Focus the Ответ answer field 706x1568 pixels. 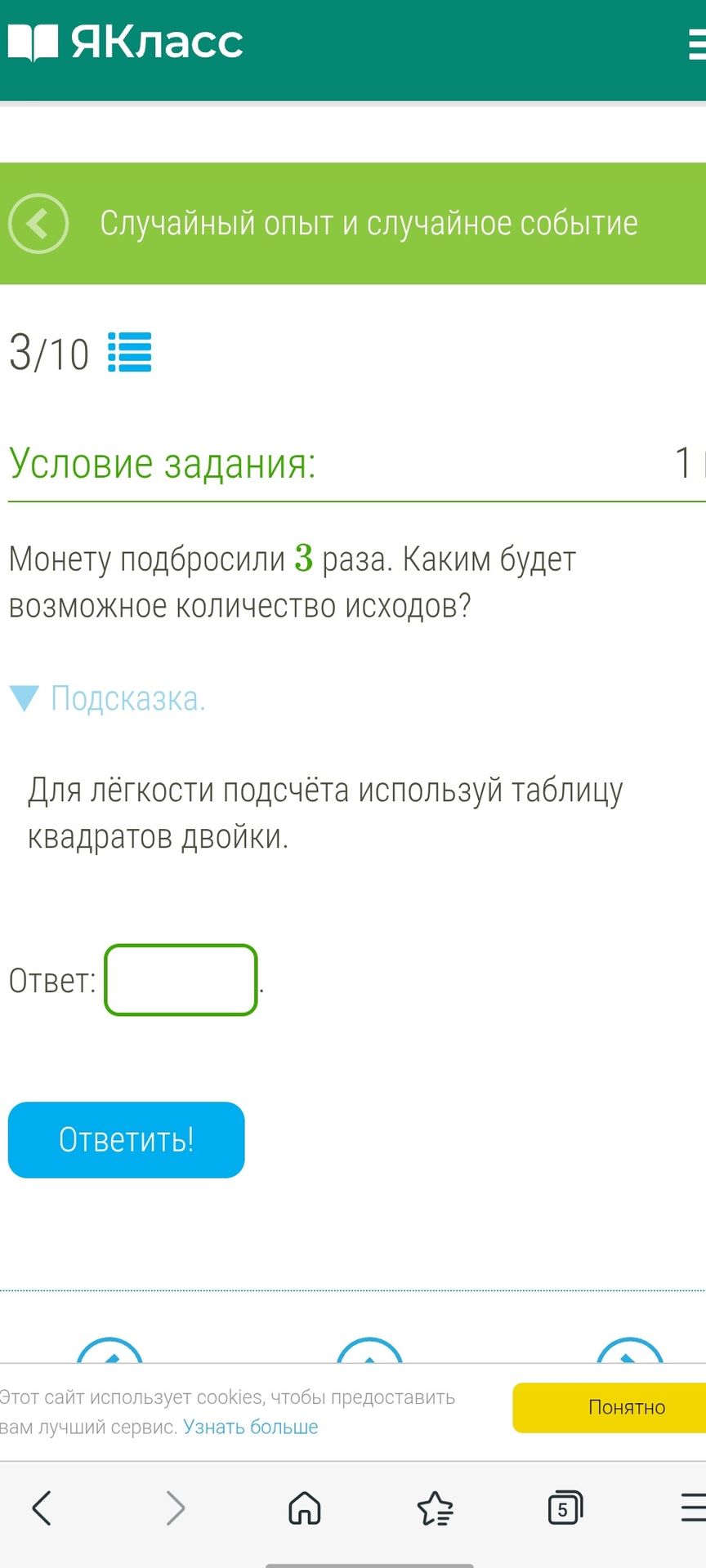[x=181, y=980]
